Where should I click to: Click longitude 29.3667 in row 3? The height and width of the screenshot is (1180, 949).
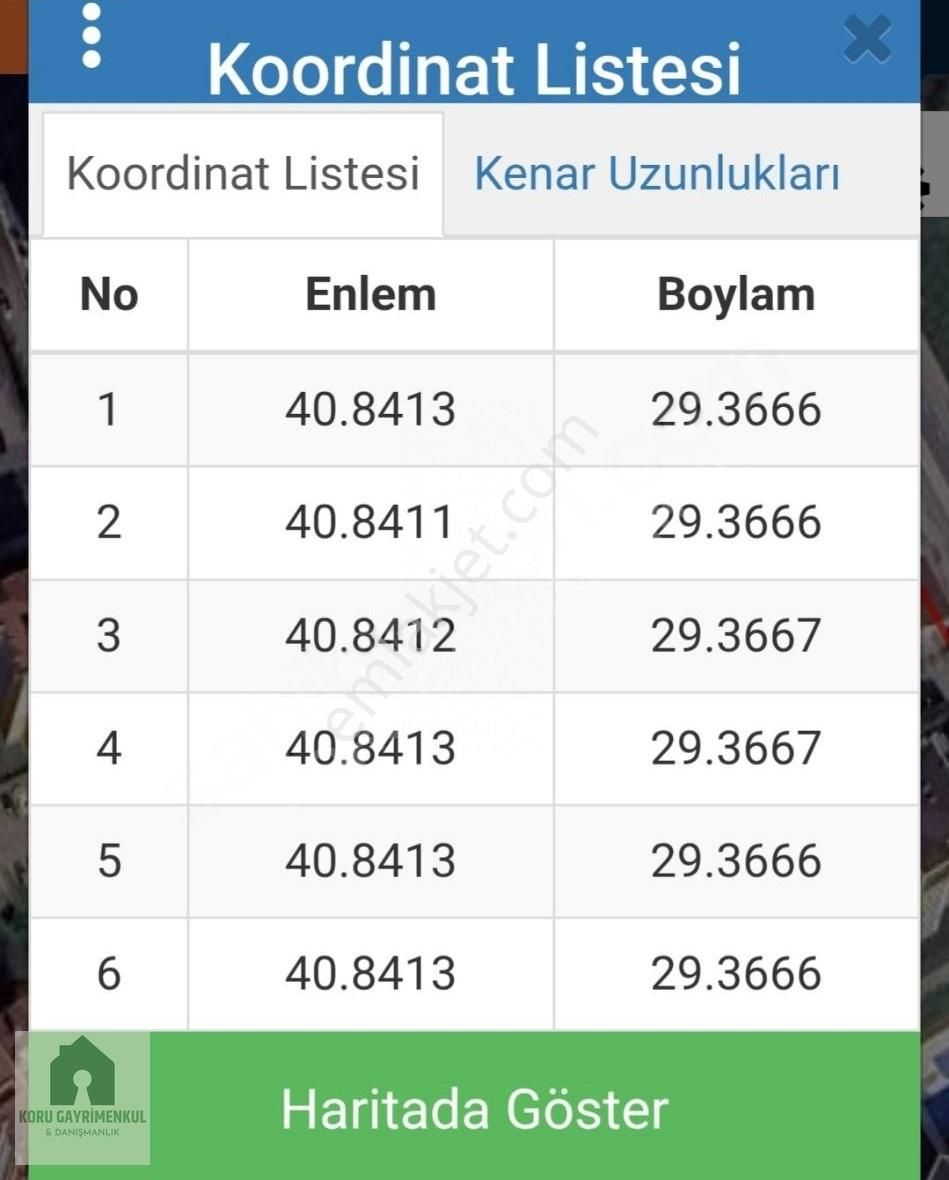tap(737, 635)
